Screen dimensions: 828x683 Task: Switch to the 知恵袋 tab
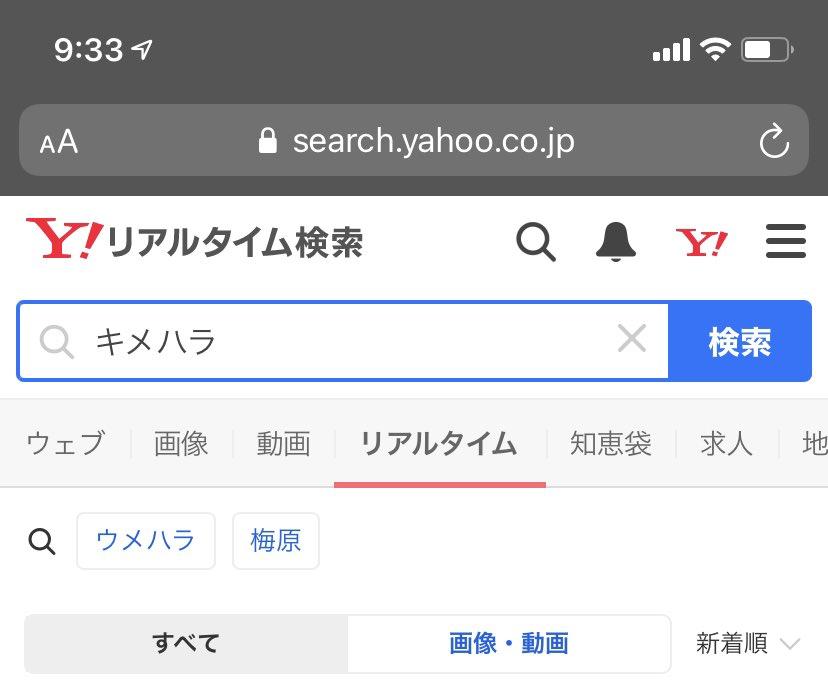point(611,444)
